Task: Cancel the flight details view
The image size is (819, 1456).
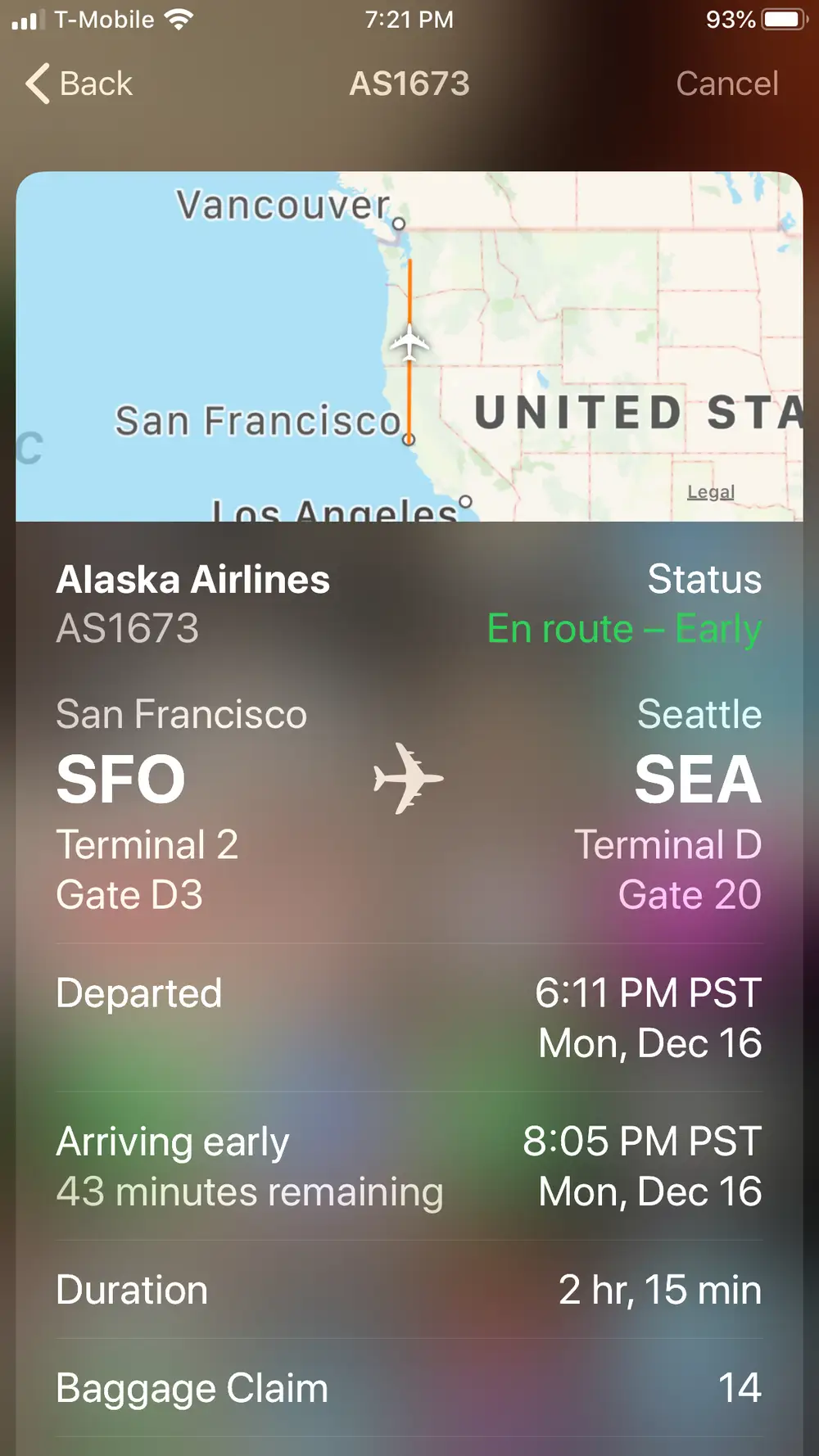Action: click(x=726, y=84)
